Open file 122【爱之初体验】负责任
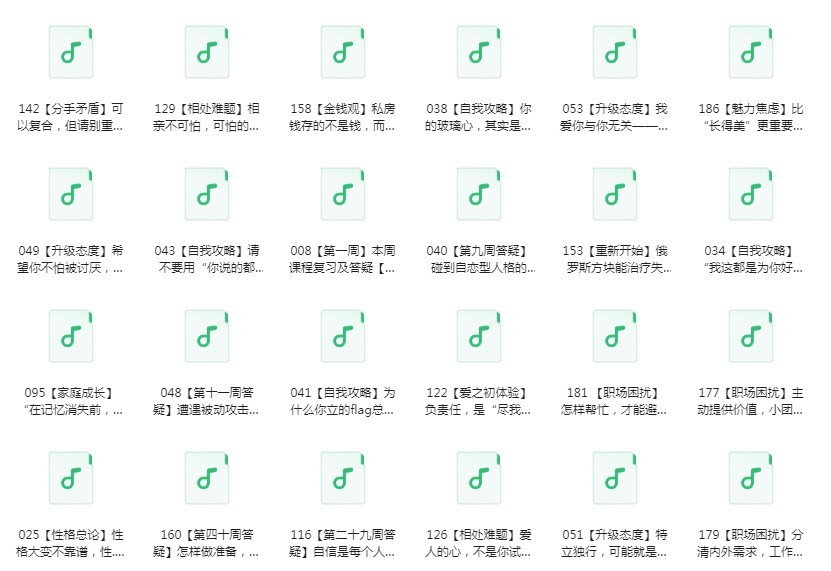Viewport: 831px width, 571px height. point(479,336)
